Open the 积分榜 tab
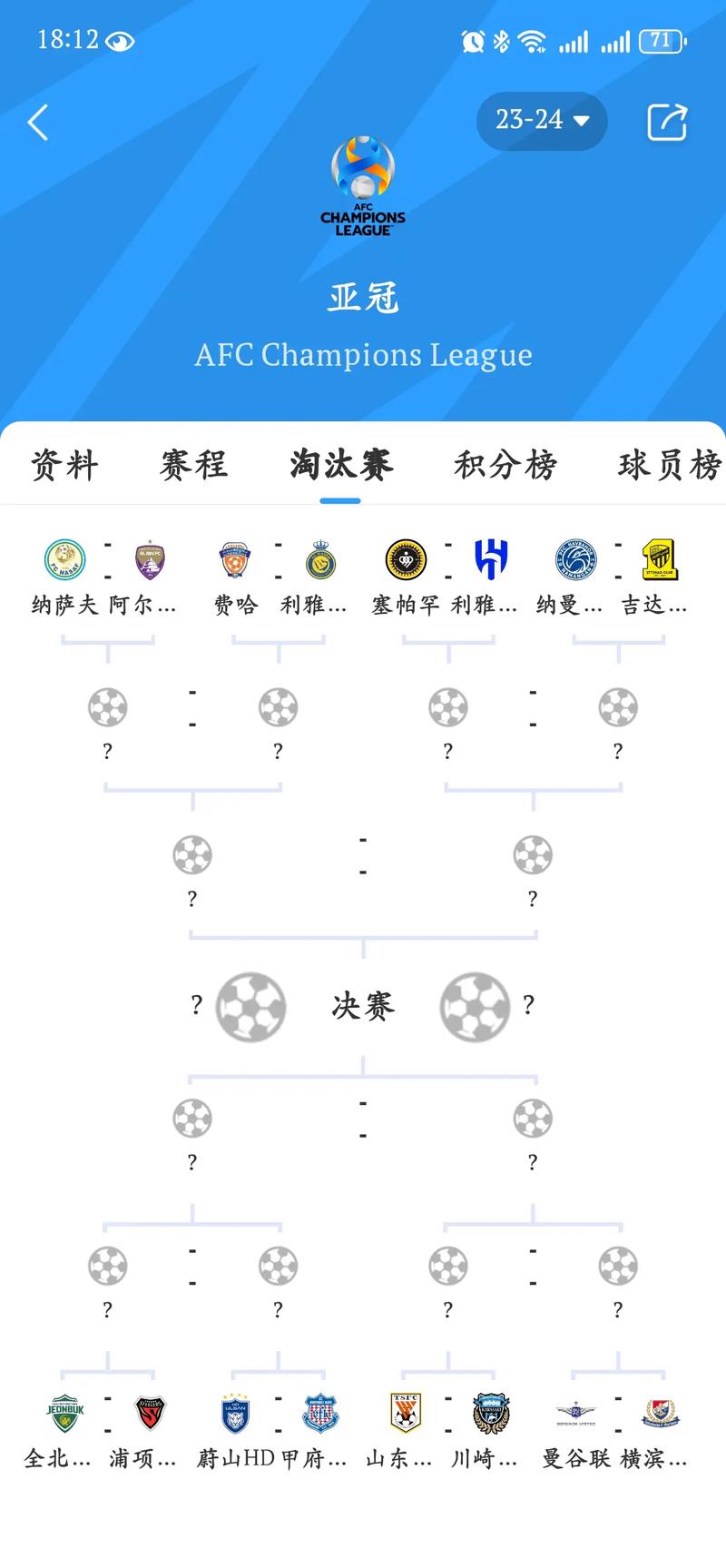 pos(505,465)
